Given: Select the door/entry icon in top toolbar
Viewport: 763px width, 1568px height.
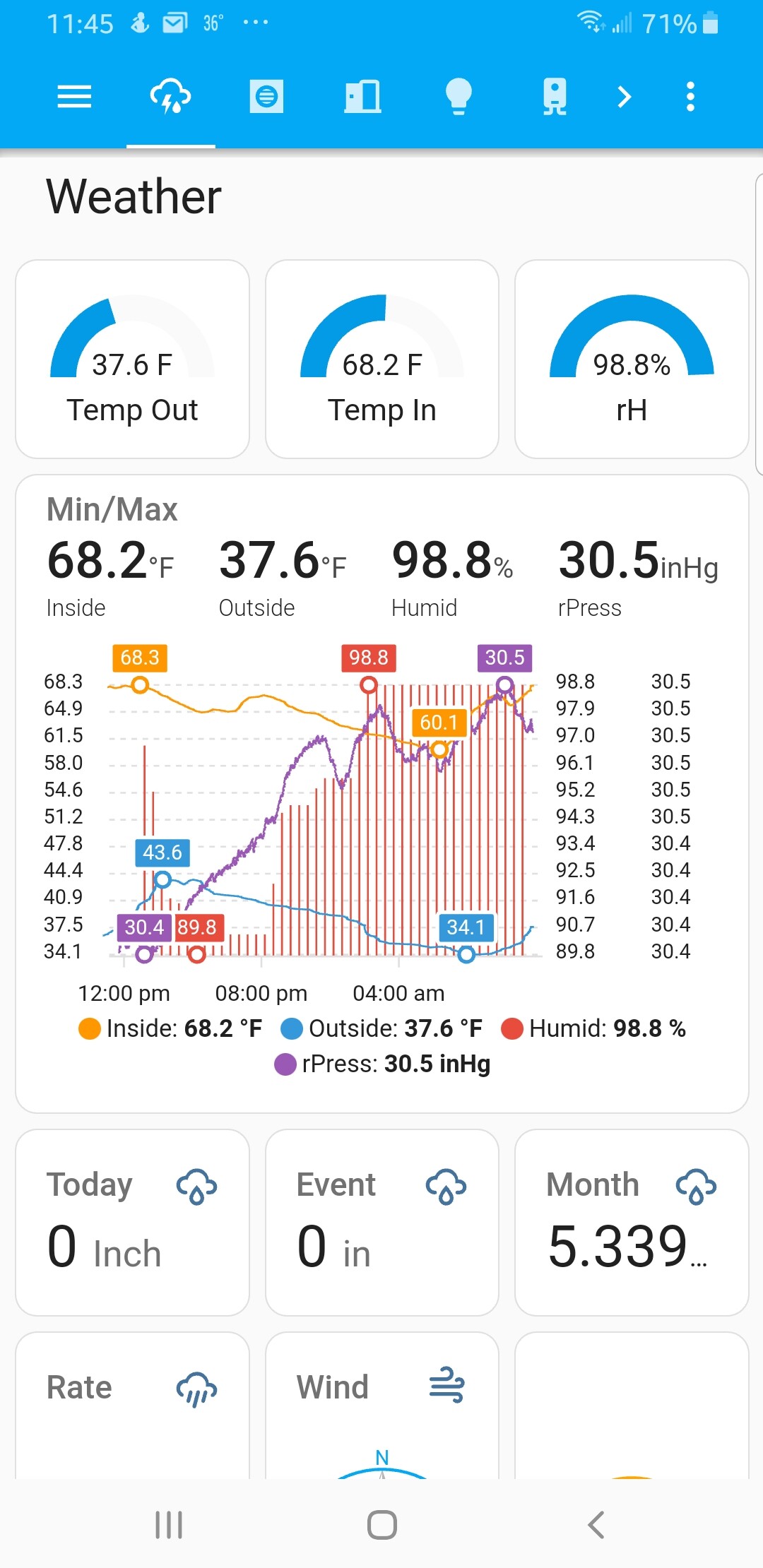Looking at the screenshot, I should pyautogui.click(x=362, y=96).
